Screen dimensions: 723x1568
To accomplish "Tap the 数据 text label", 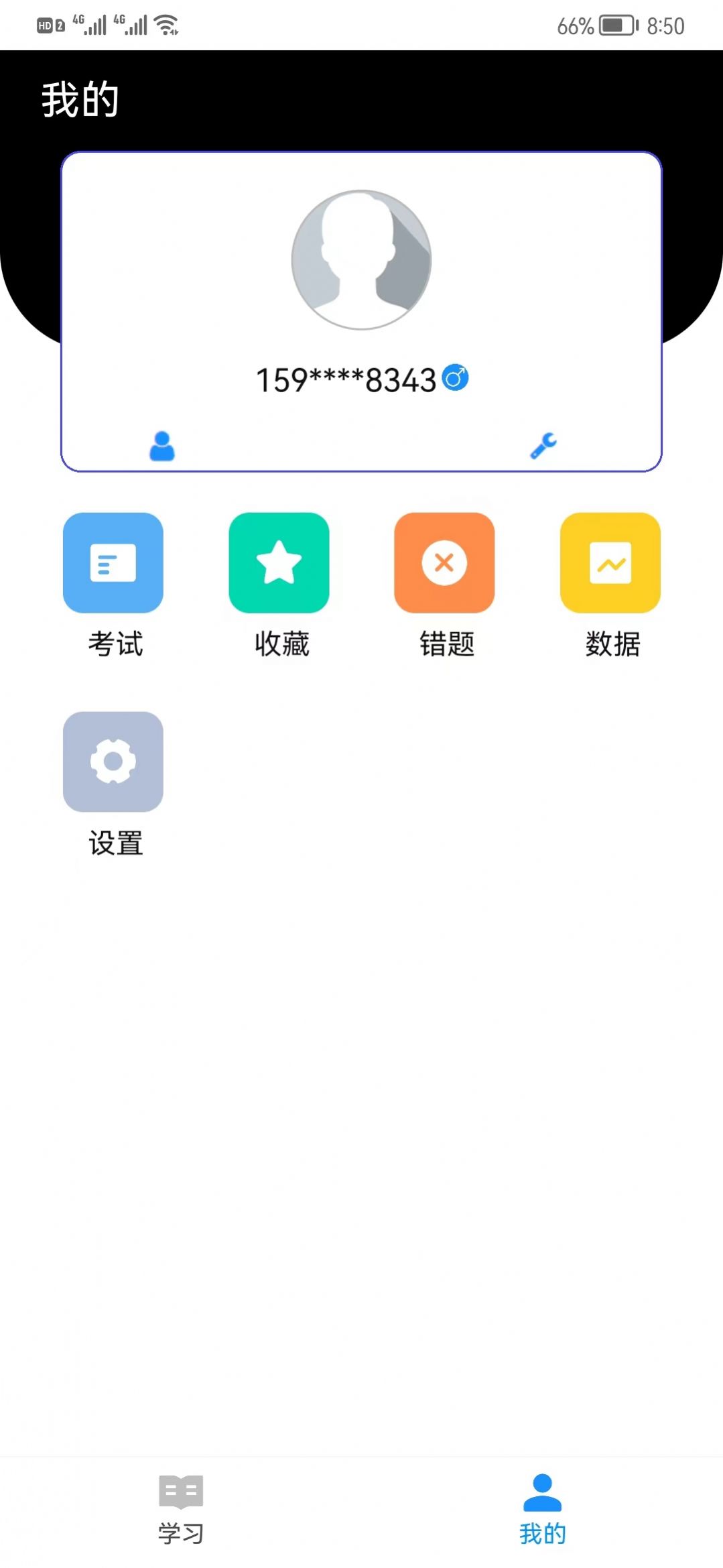I will coord(612,645).
